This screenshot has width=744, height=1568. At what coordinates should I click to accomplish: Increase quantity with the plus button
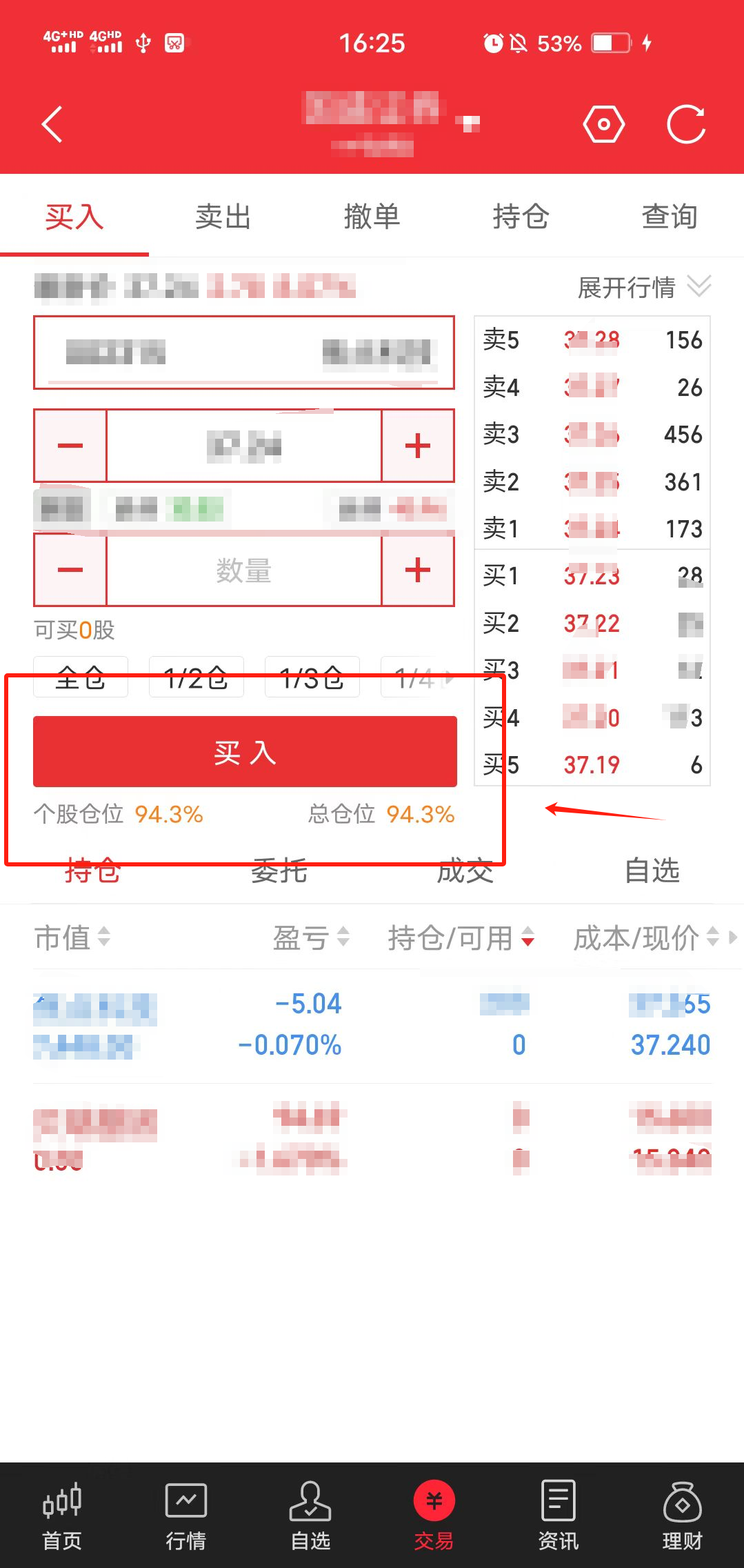tap(418, 571)
